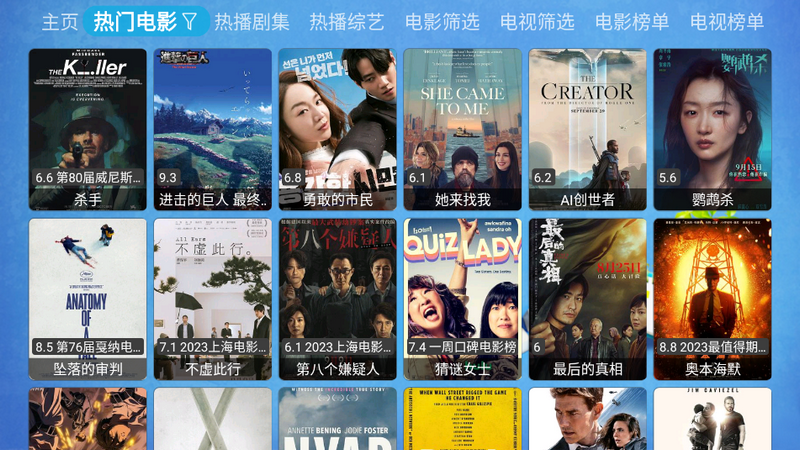View the movie 猜谜女士
800x450 pixels.
[463, 299]
